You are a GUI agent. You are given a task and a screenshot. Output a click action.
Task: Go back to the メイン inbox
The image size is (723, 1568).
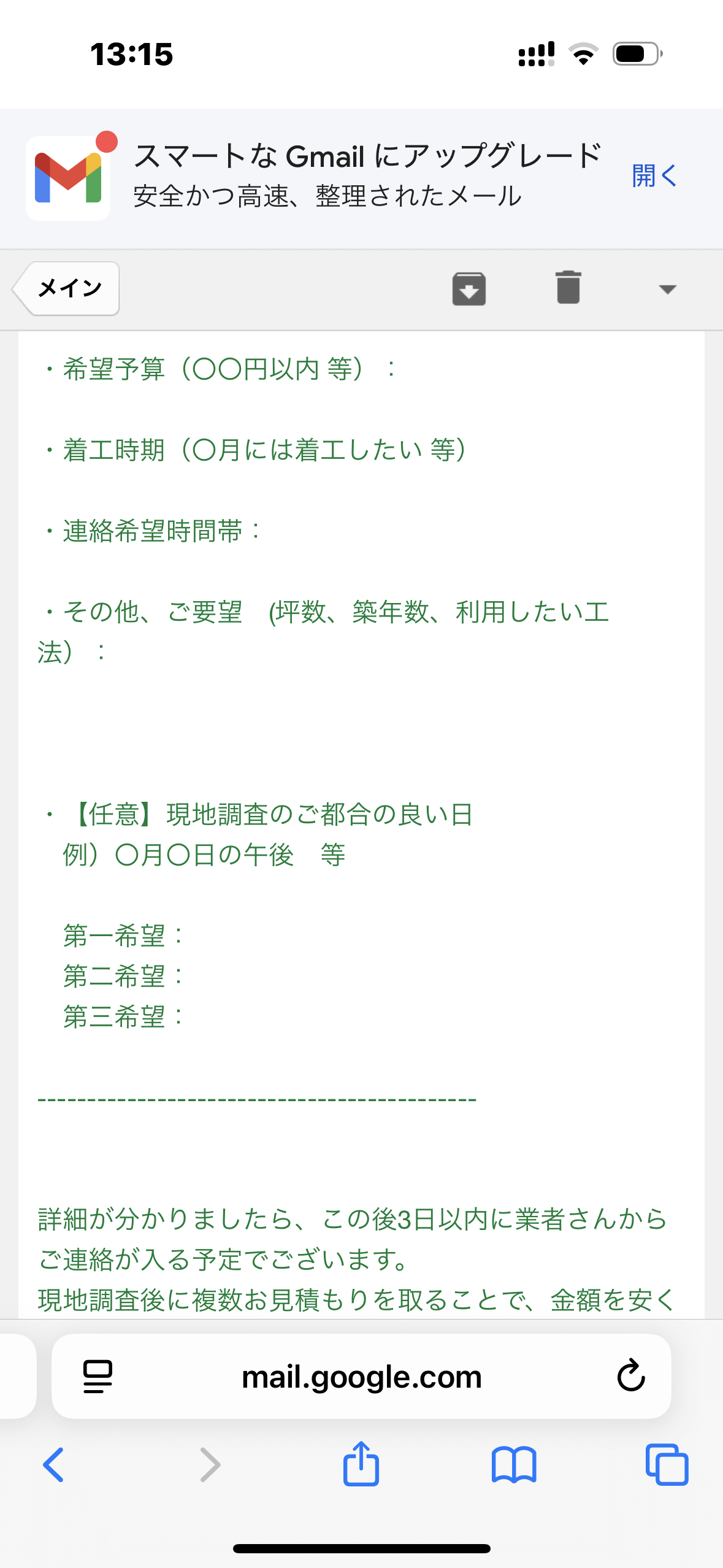[66, 288]
